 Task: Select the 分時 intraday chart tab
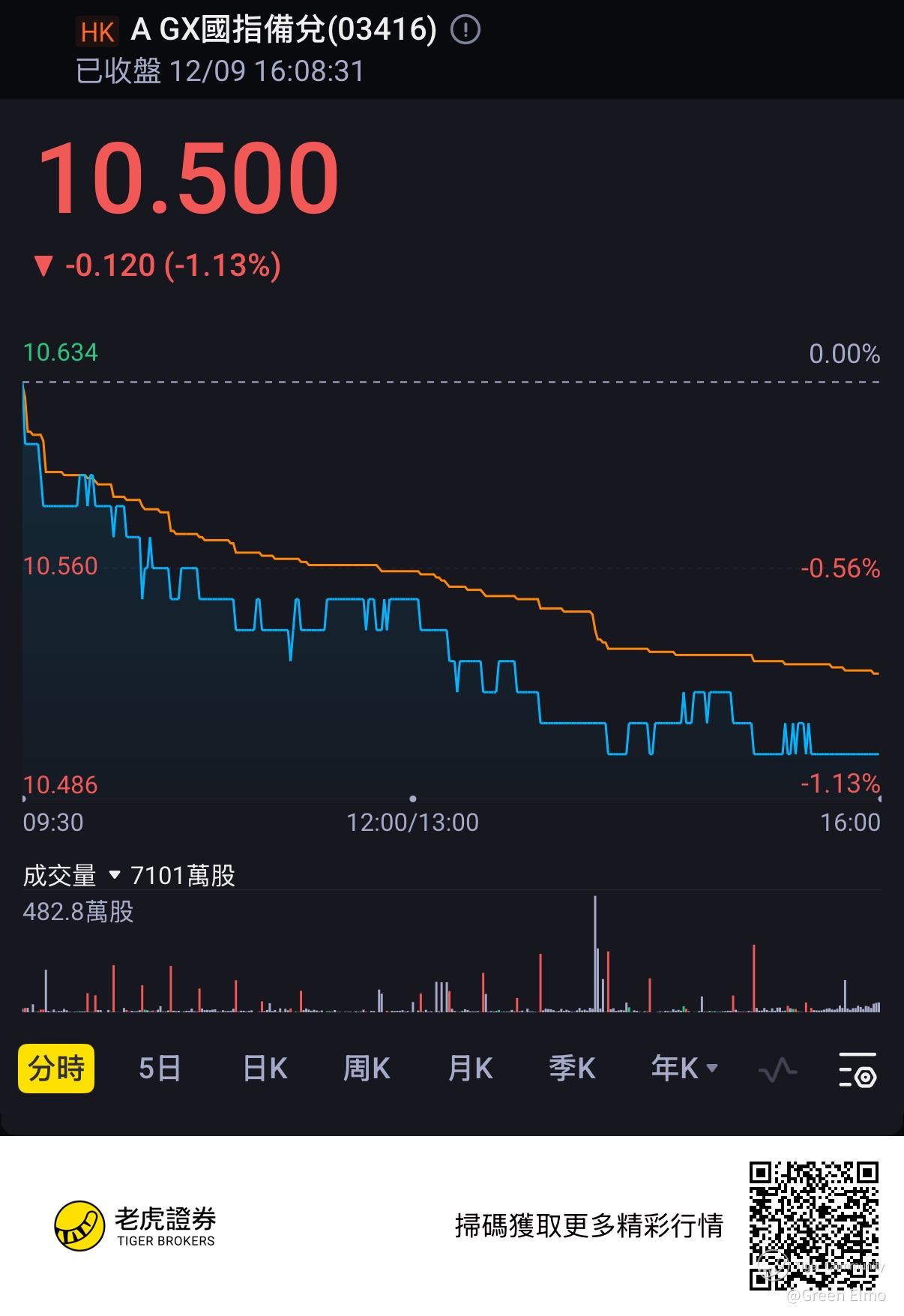56,1068
